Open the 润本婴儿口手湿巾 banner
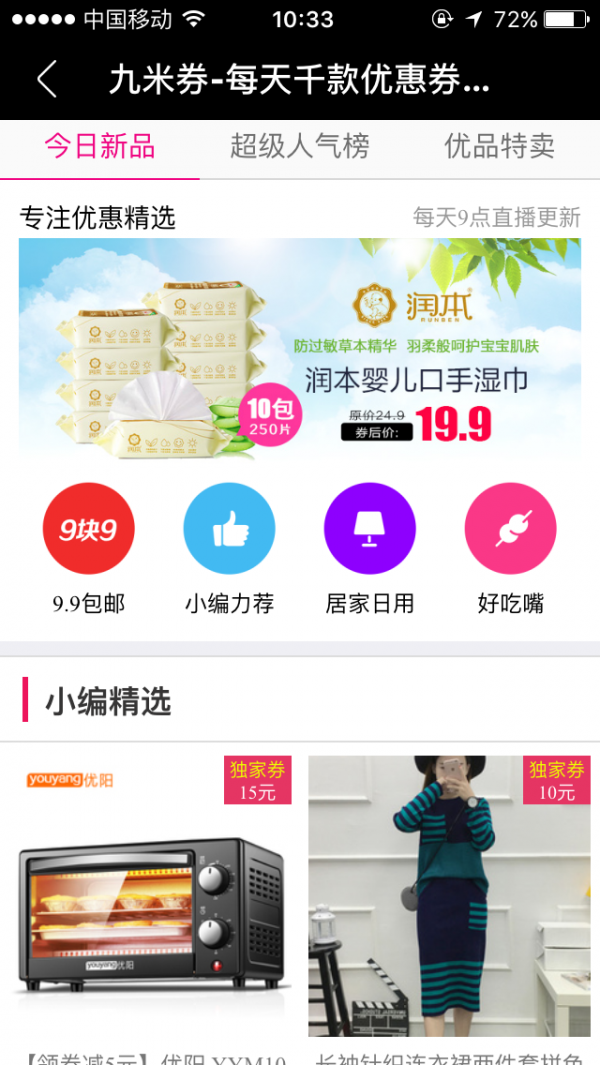 [x=300, y=348]
